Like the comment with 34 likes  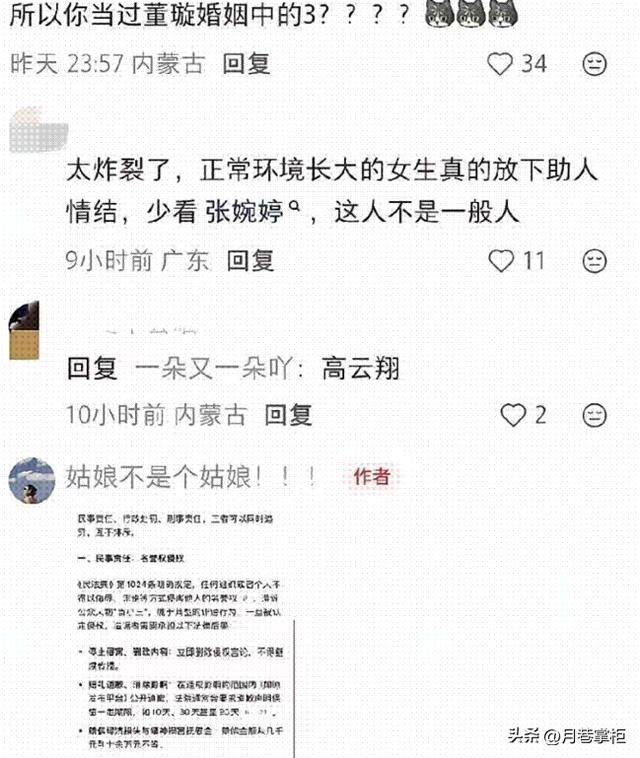500,64
